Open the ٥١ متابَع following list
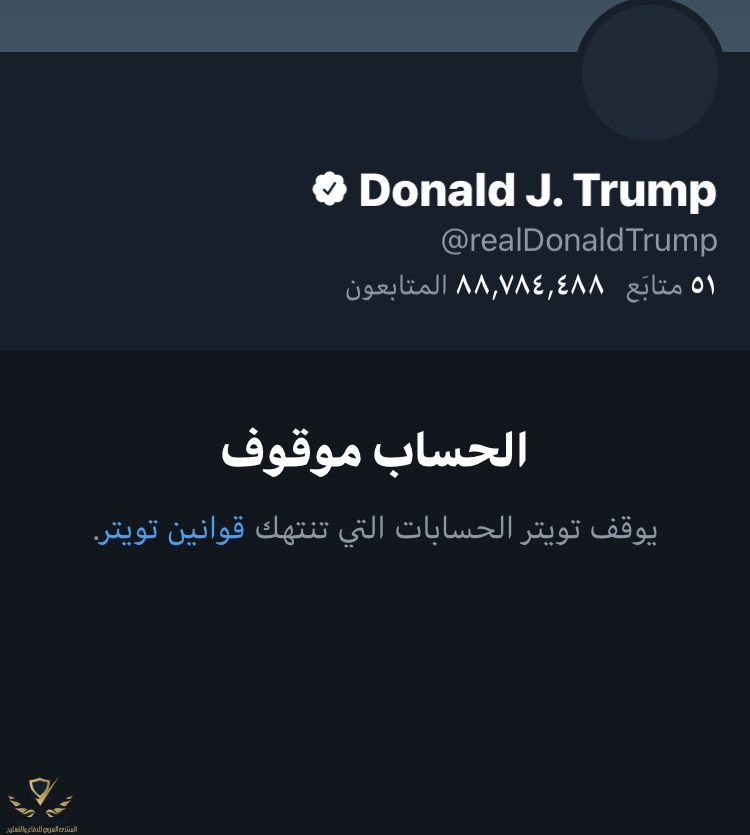The height and width of the screenshot is (835, 750). pyautogui.click(x=671, y=286)
